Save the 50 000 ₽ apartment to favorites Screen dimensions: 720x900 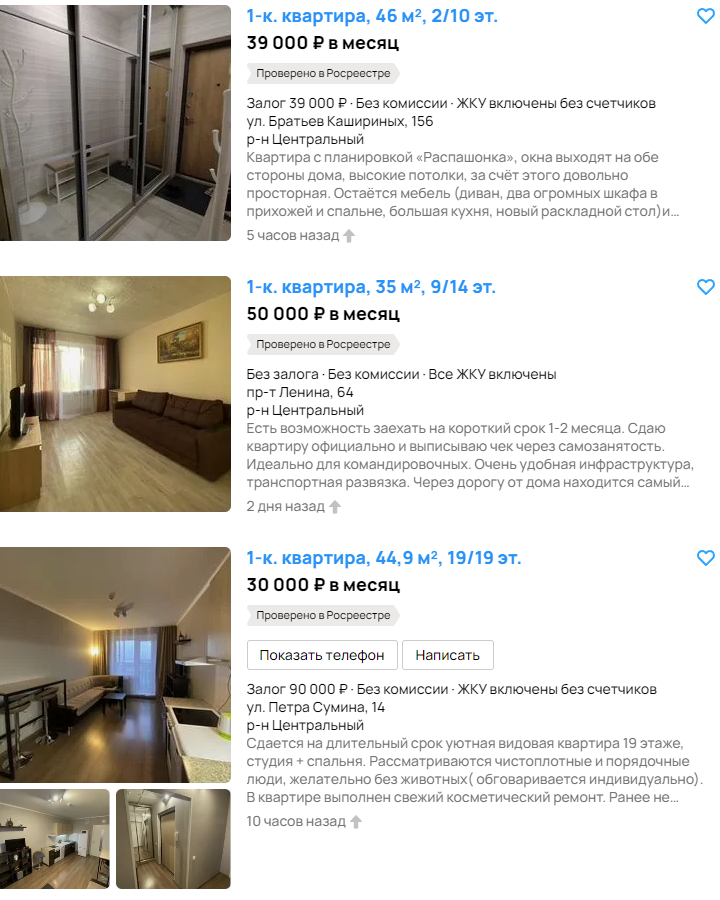pyautogui.click(x=705, y=287)
